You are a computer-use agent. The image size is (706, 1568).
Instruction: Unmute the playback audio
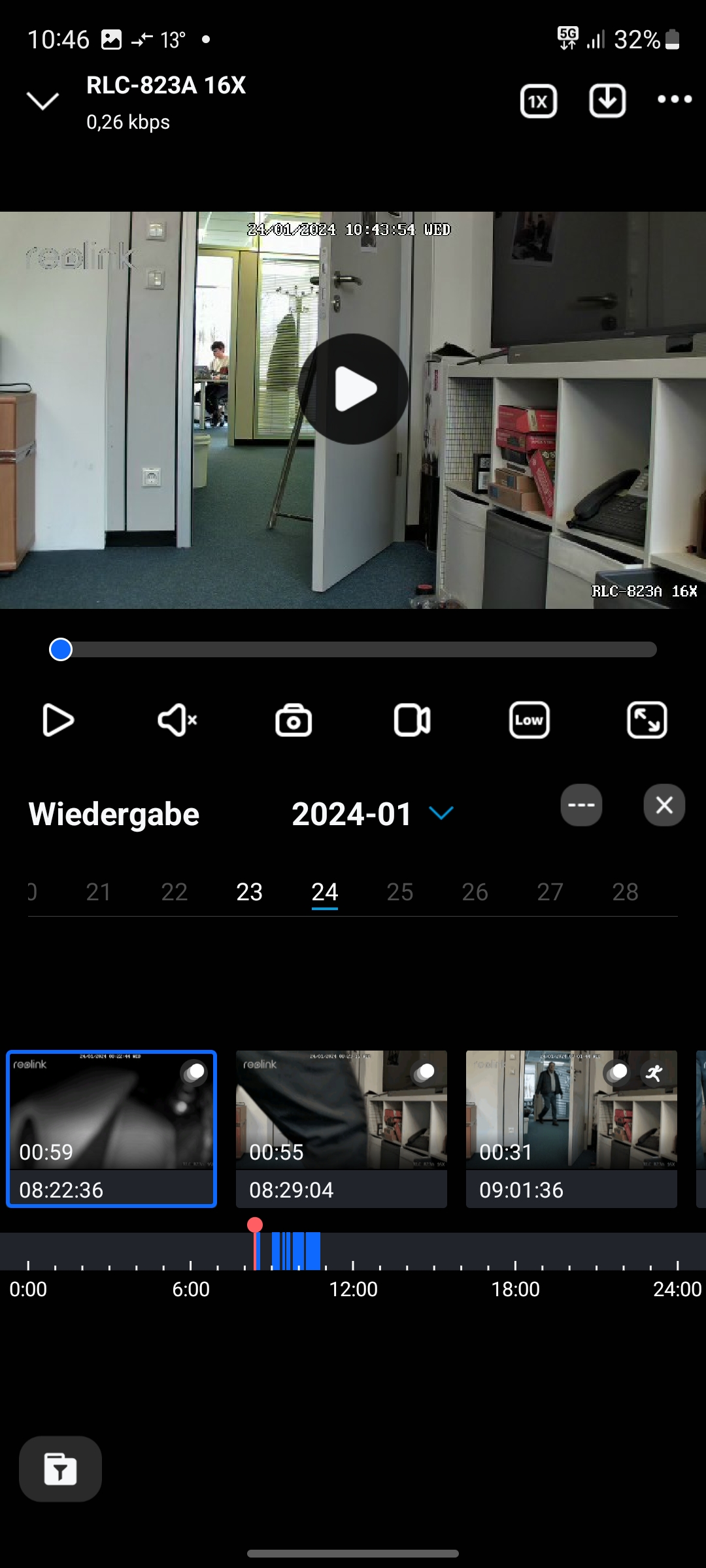(x=176, y=720)
